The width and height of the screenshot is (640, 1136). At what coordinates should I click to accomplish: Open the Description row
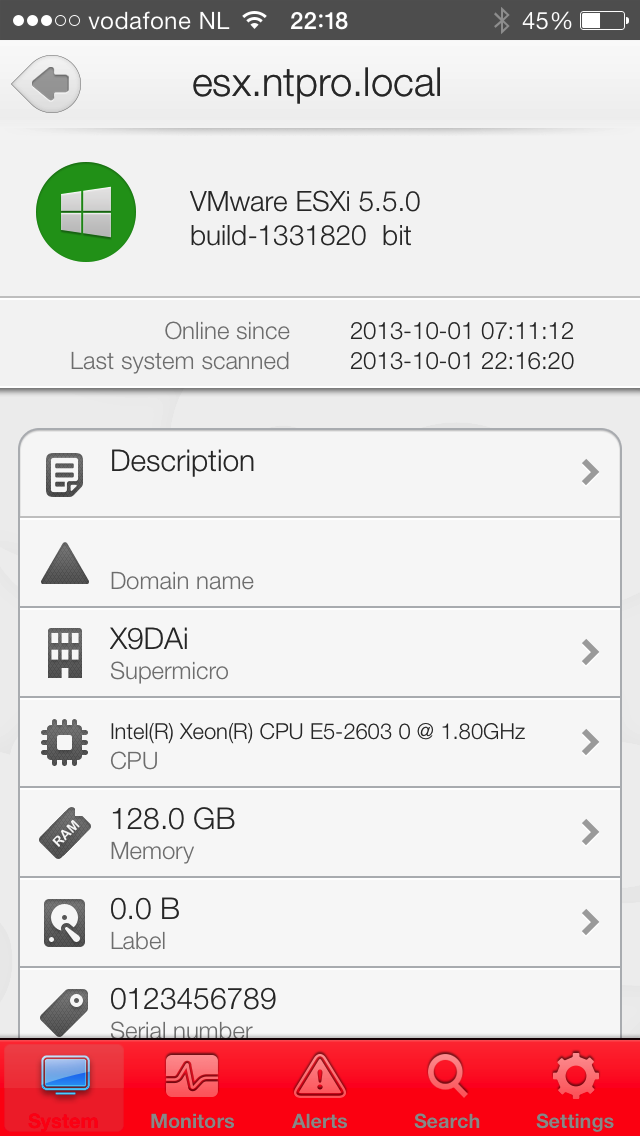320,473
